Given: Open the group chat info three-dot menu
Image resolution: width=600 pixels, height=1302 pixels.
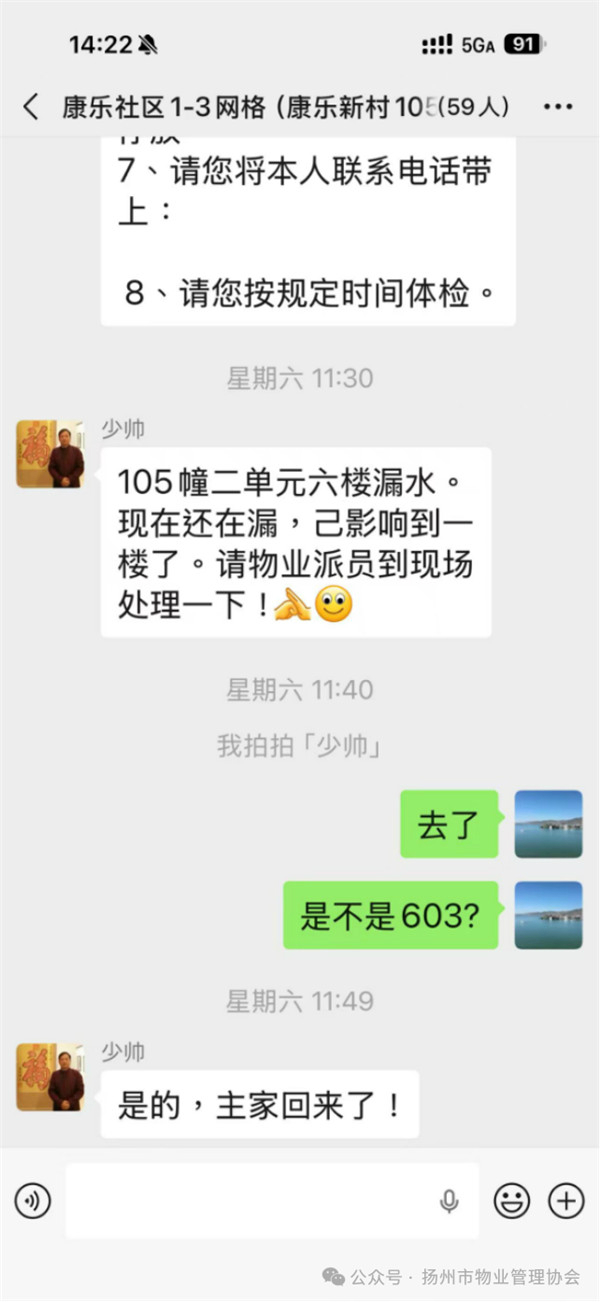Looking at the screenshot, I should click(x=557, y=107).
